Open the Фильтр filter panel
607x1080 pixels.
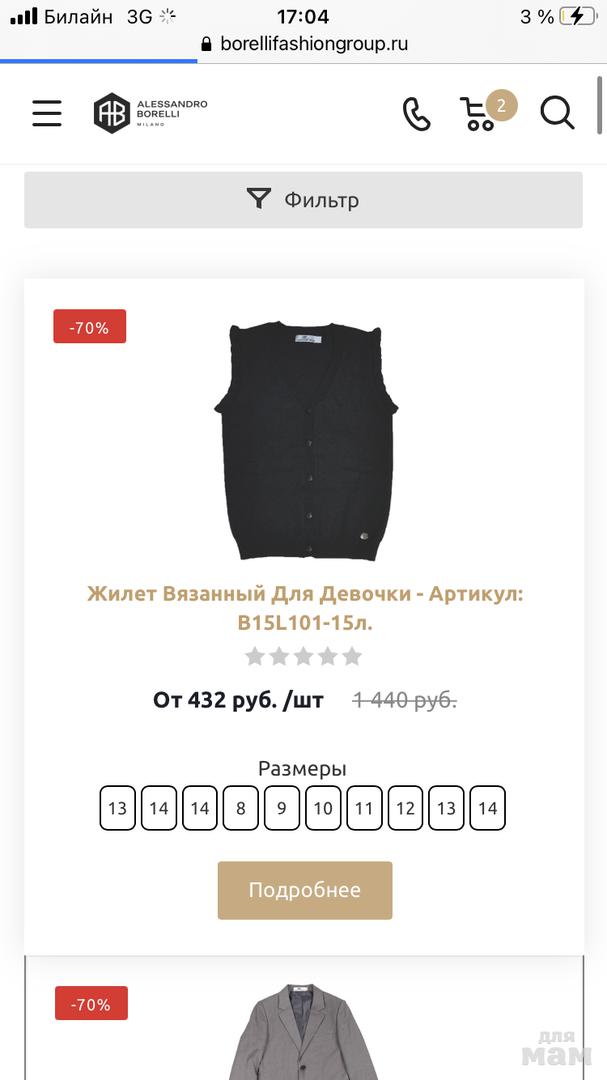tap(303, 200)
